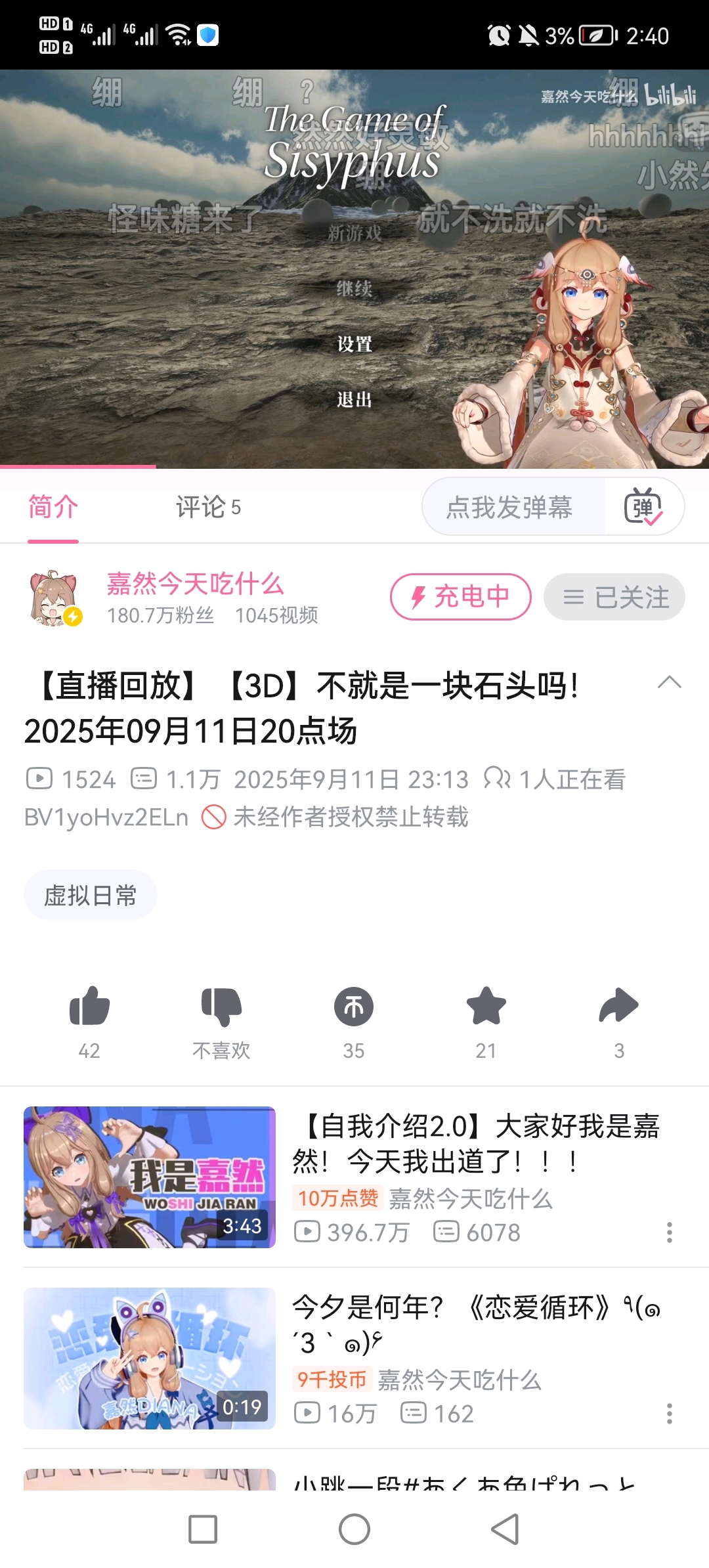This screenshot has width=709, height=1568.
Task: Tap the 已关注 following button
Action: point(614,597)
